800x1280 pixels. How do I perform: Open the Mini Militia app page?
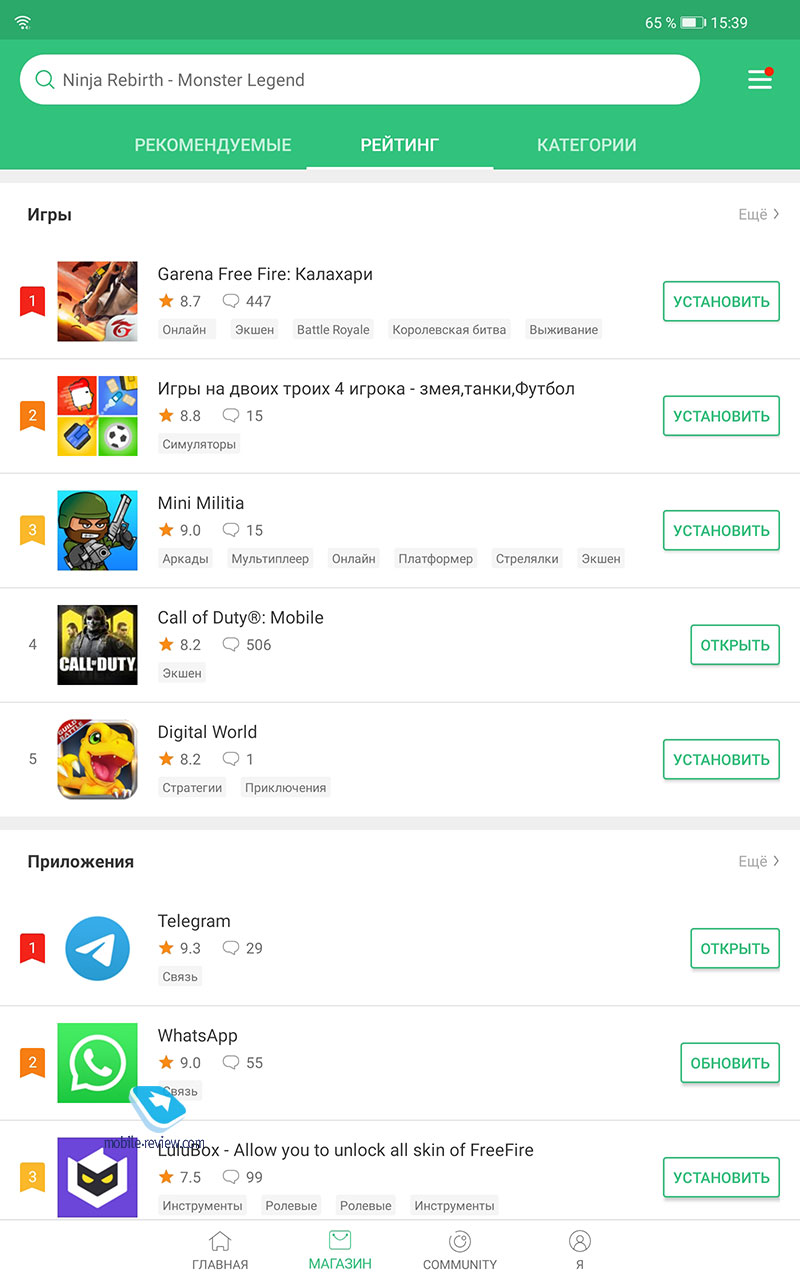201,503
